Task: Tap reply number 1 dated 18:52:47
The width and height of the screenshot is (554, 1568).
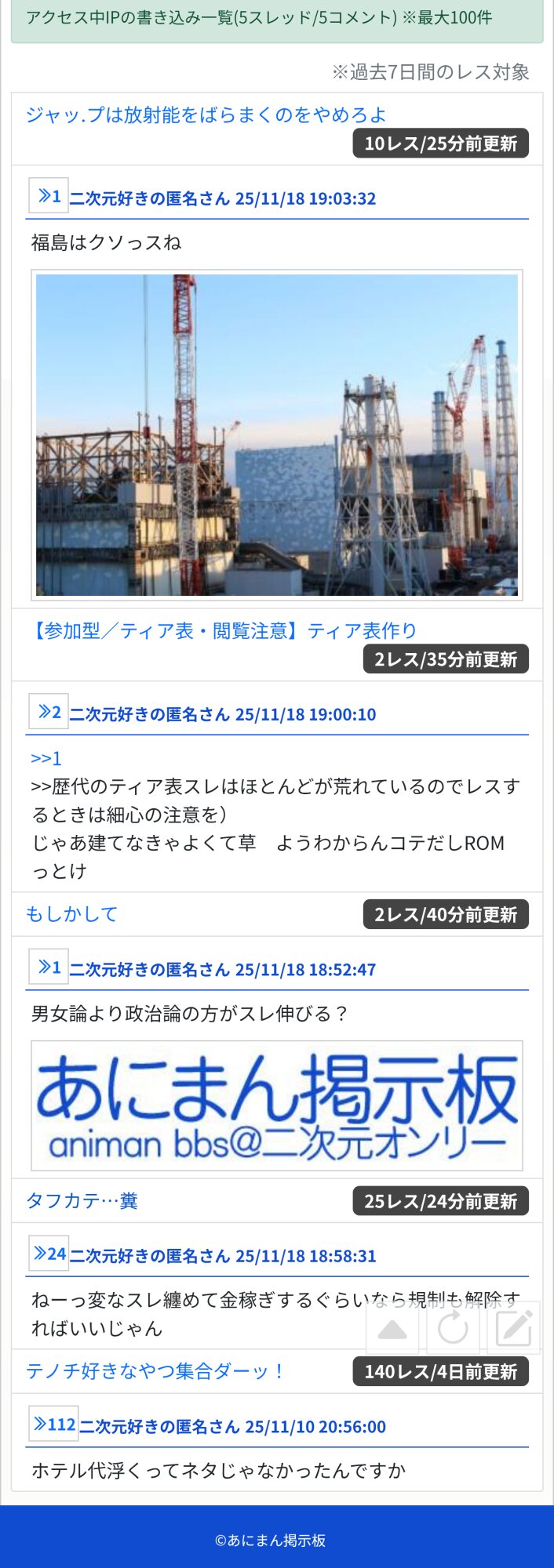Action: [x=49, y=967]
